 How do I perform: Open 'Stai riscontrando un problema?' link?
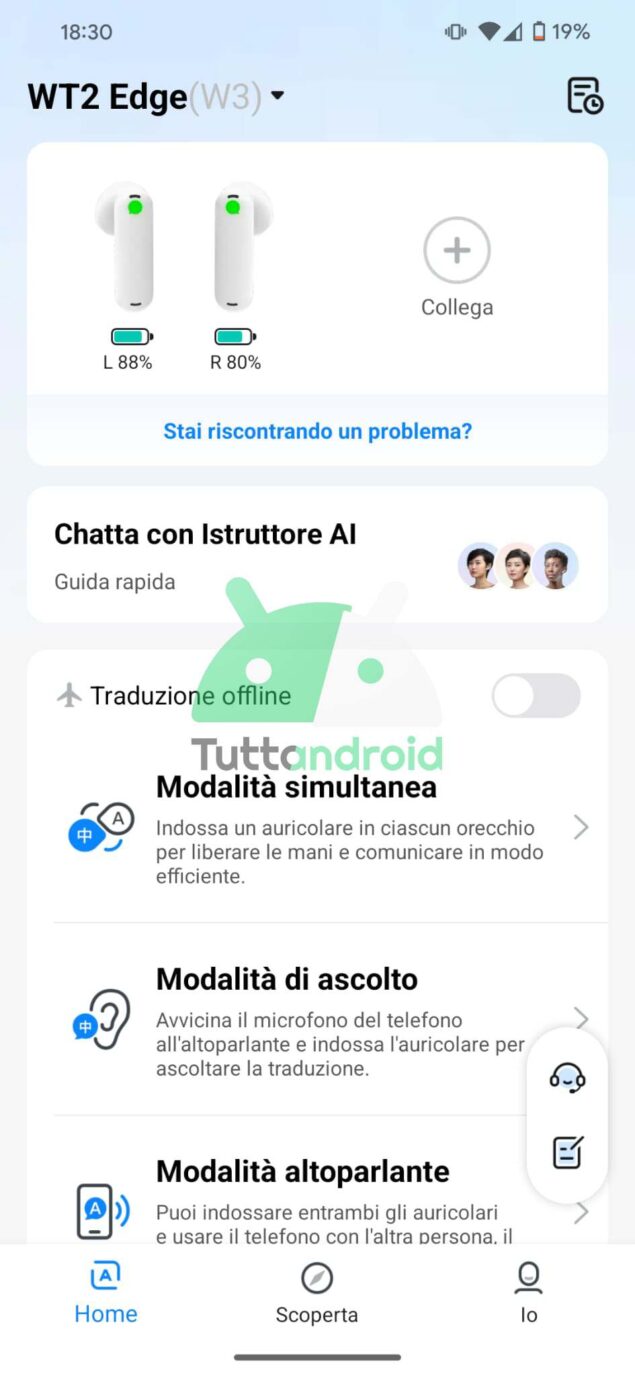tap(317, 432)
